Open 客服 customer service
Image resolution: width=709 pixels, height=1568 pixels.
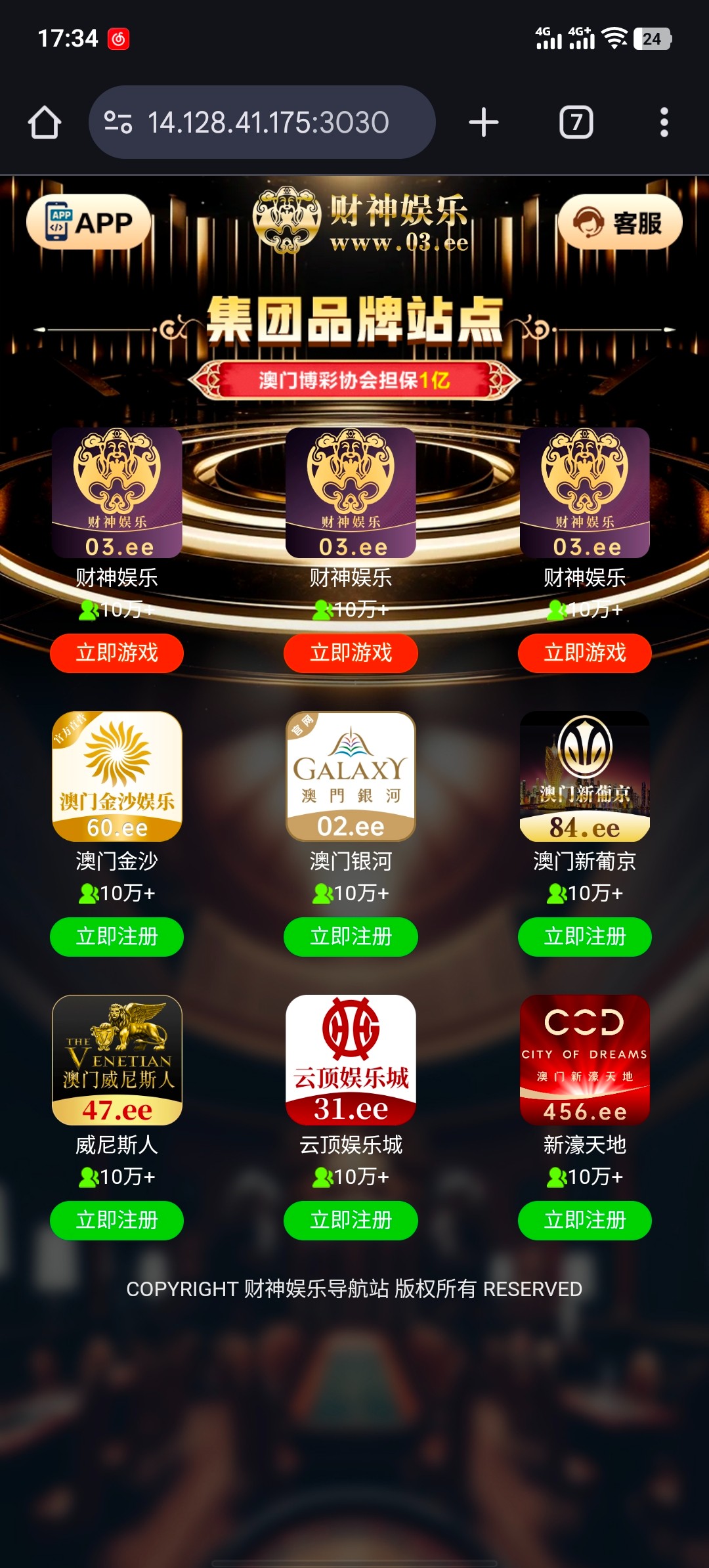619,223
